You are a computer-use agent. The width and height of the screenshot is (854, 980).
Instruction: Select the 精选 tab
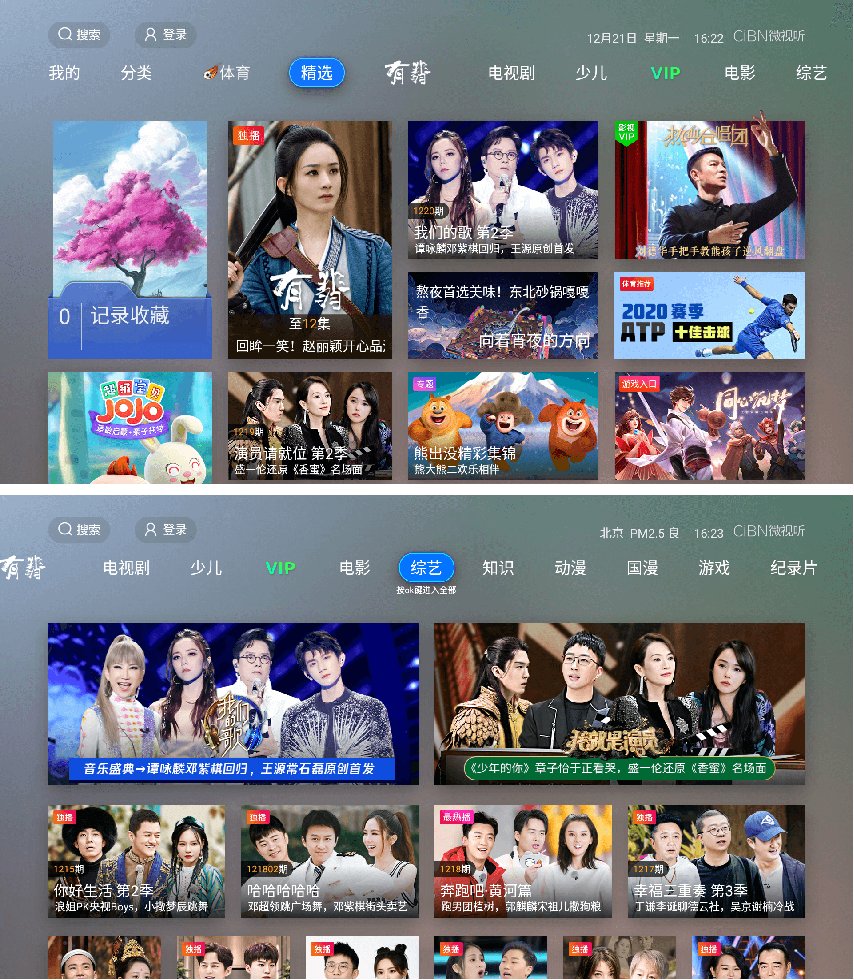(316, 73)
